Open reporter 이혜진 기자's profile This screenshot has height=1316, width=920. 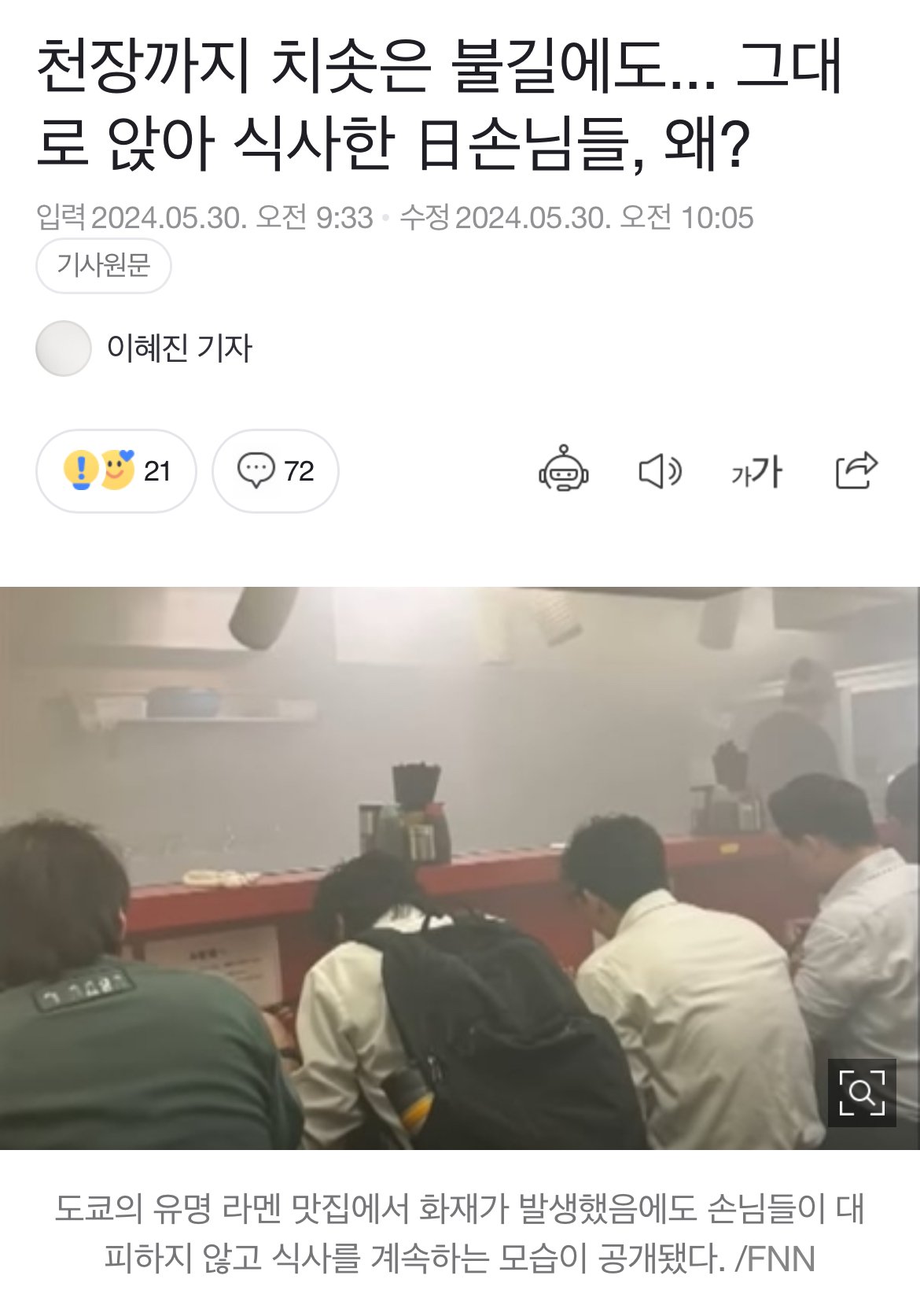(x=178, y=348)
